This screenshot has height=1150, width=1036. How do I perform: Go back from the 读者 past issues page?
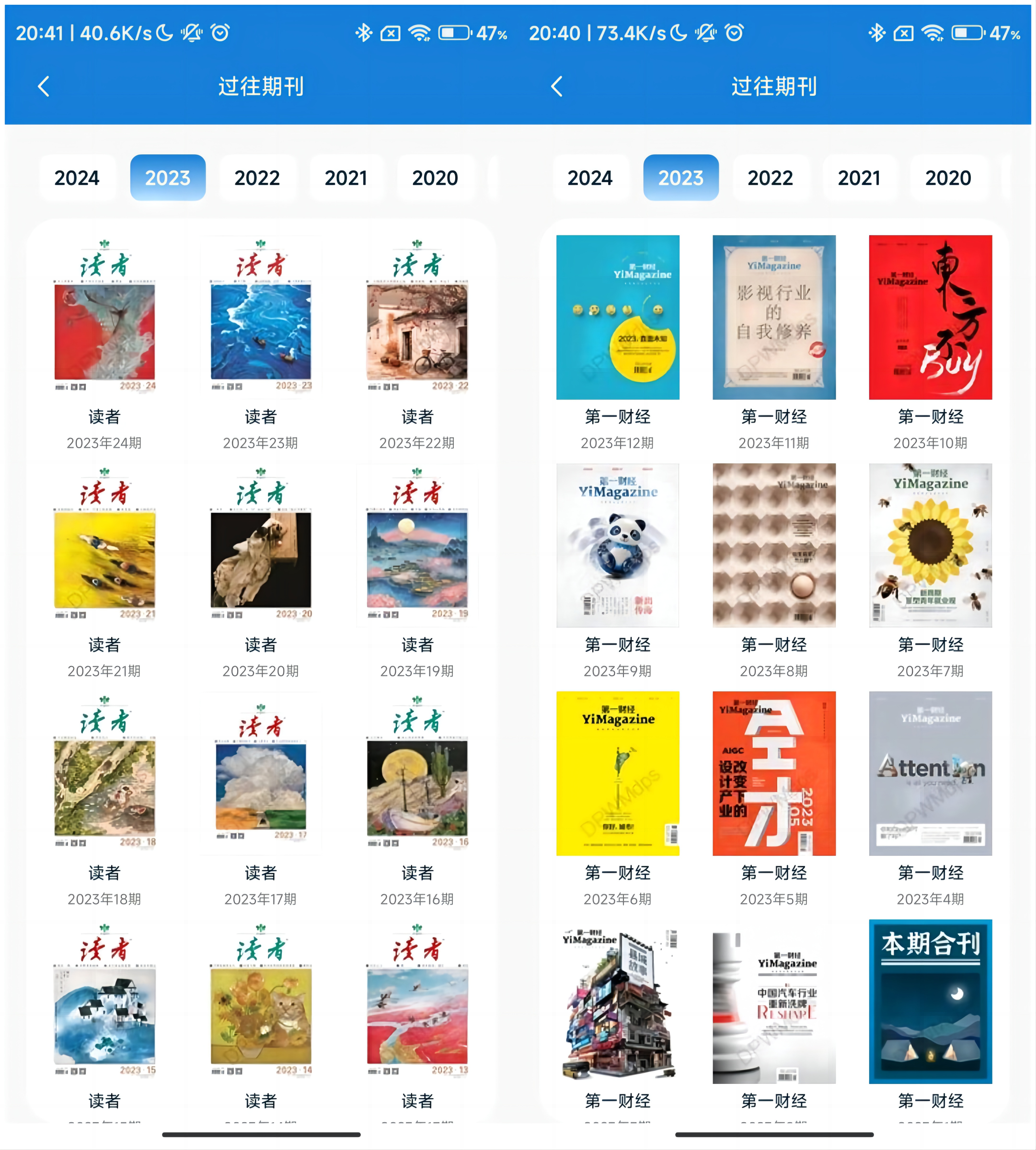[43, 87]
